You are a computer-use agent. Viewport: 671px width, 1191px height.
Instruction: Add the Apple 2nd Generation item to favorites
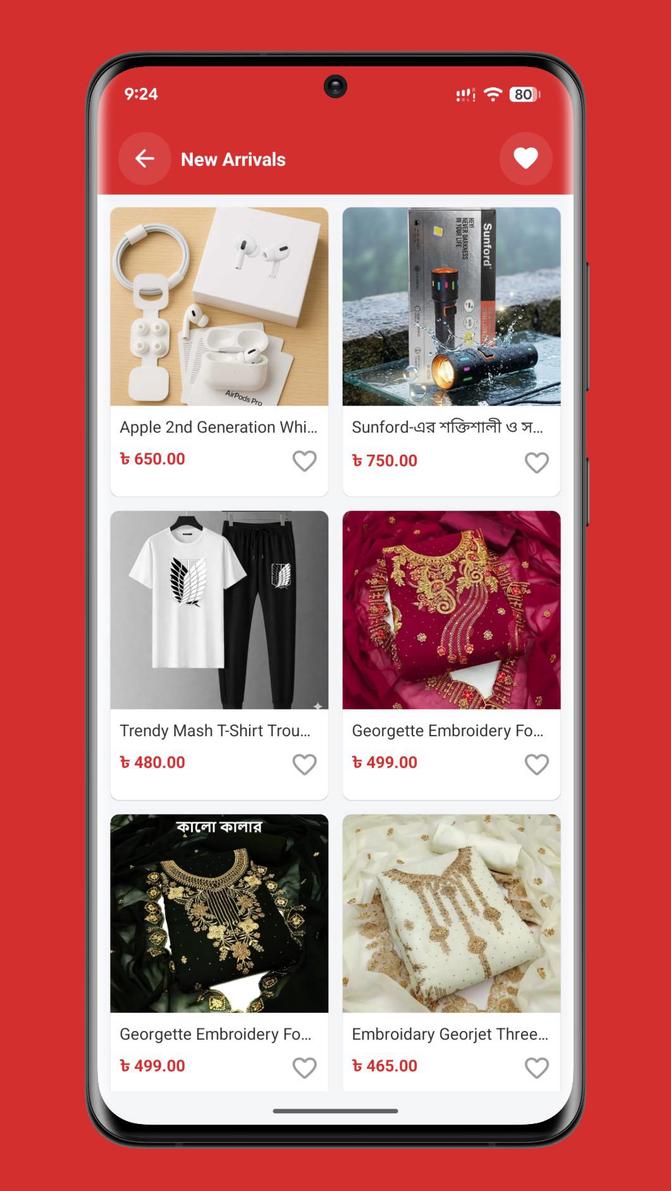pyautogui.click(x=304, y=461)
